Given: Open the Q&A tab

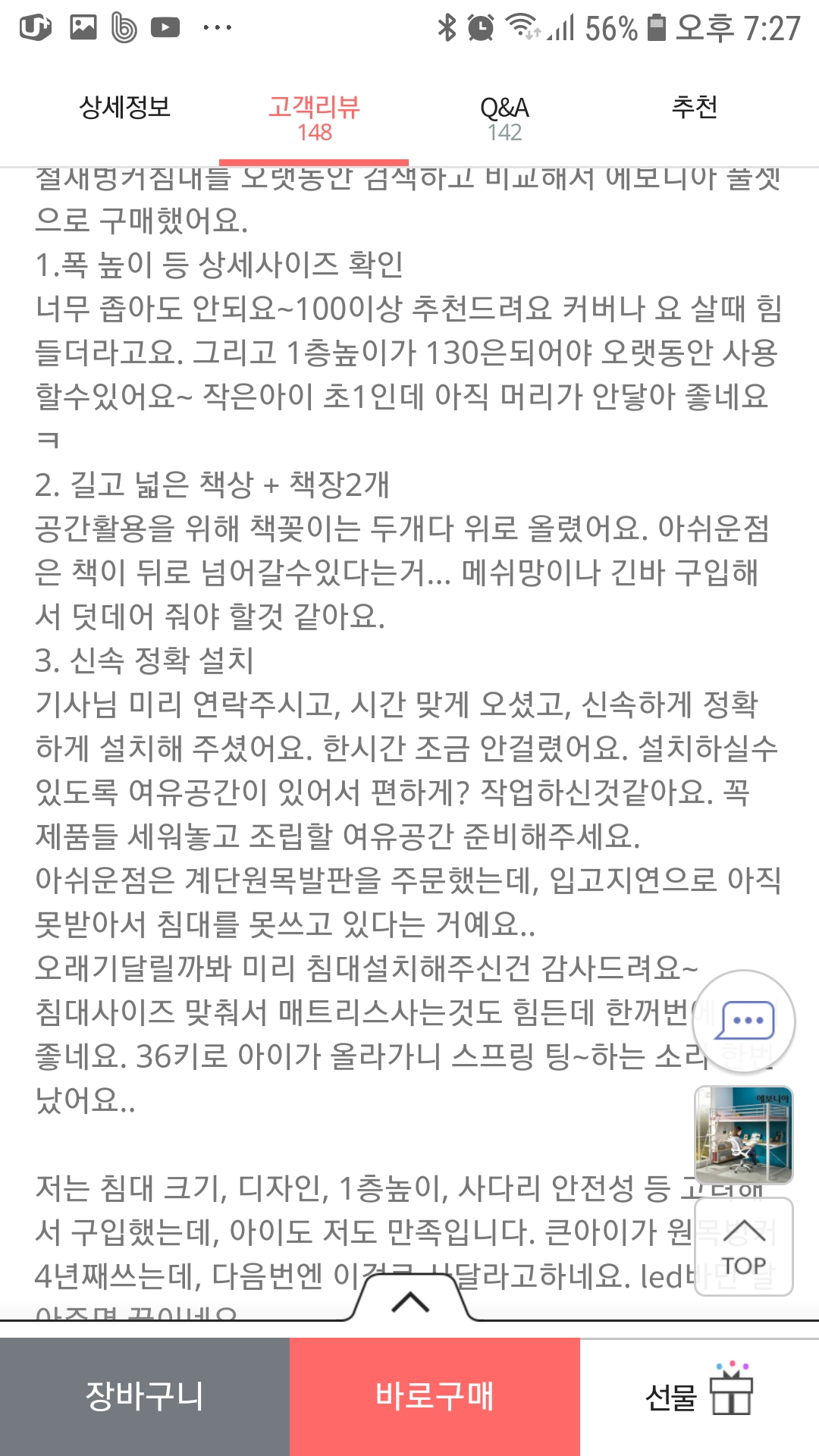Looking at the screenshot, I should [504, 118].
